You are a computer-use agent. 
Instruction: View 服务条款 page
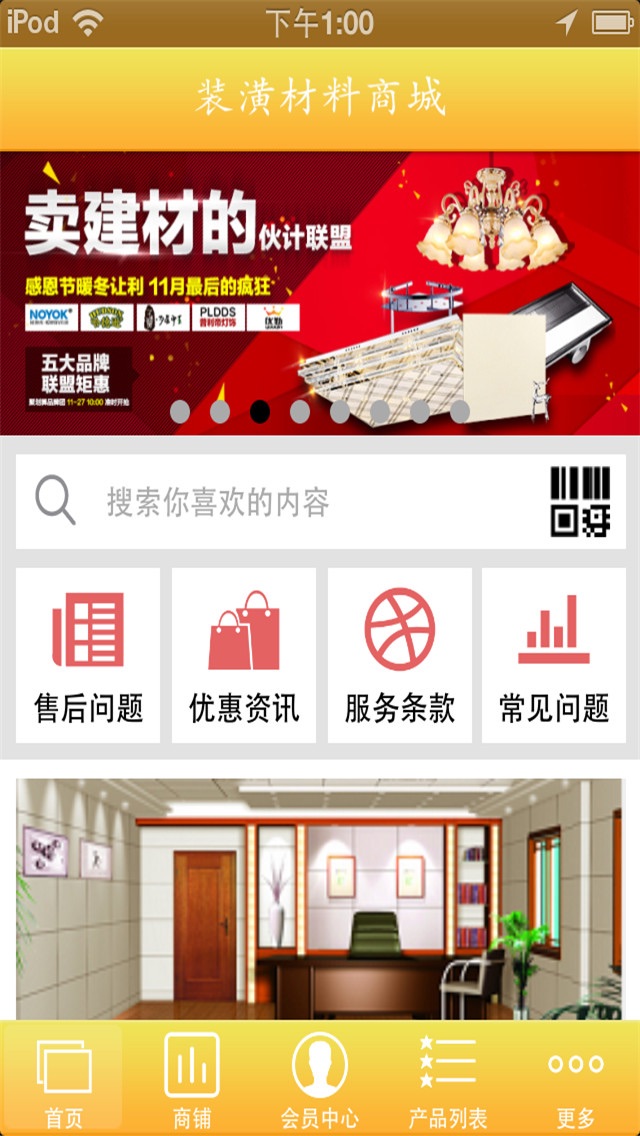400,656
